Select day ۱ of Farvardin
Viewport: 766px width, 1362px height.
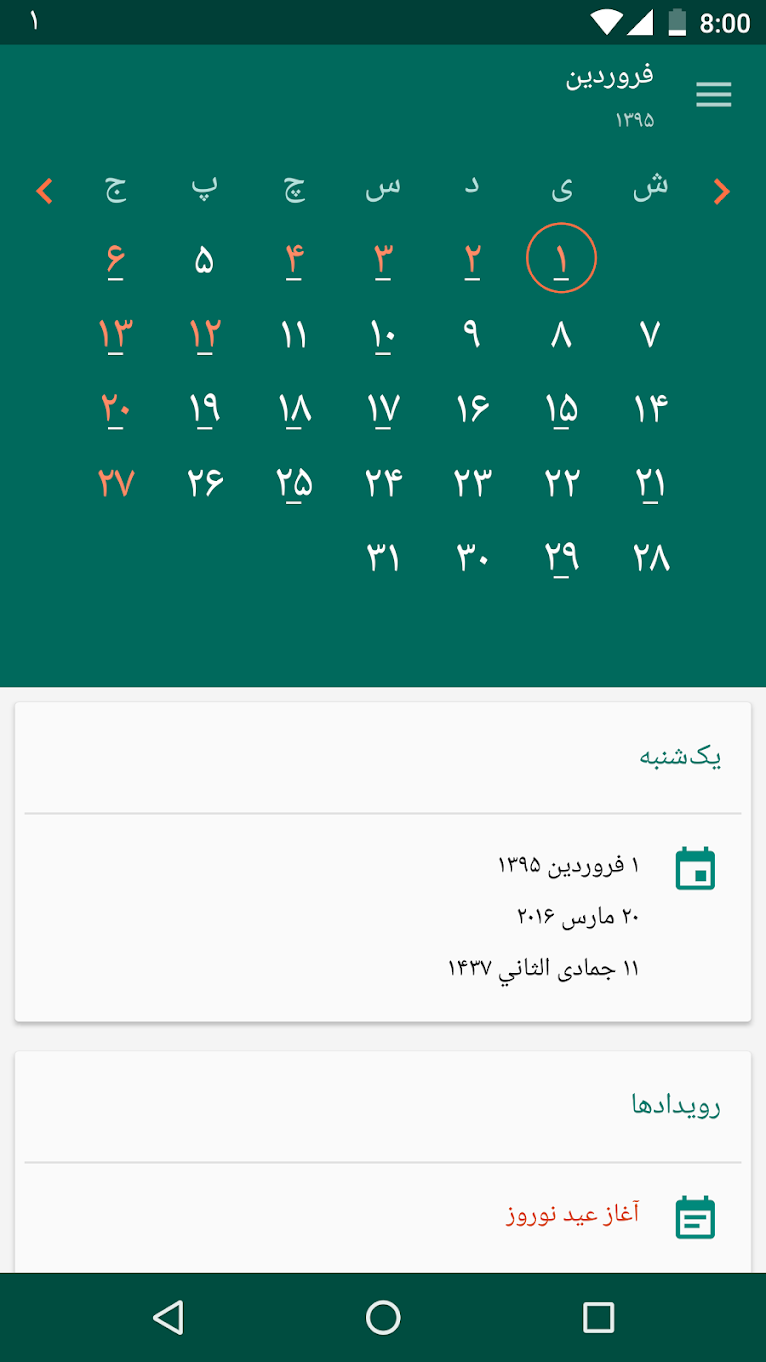pos(561,259)
